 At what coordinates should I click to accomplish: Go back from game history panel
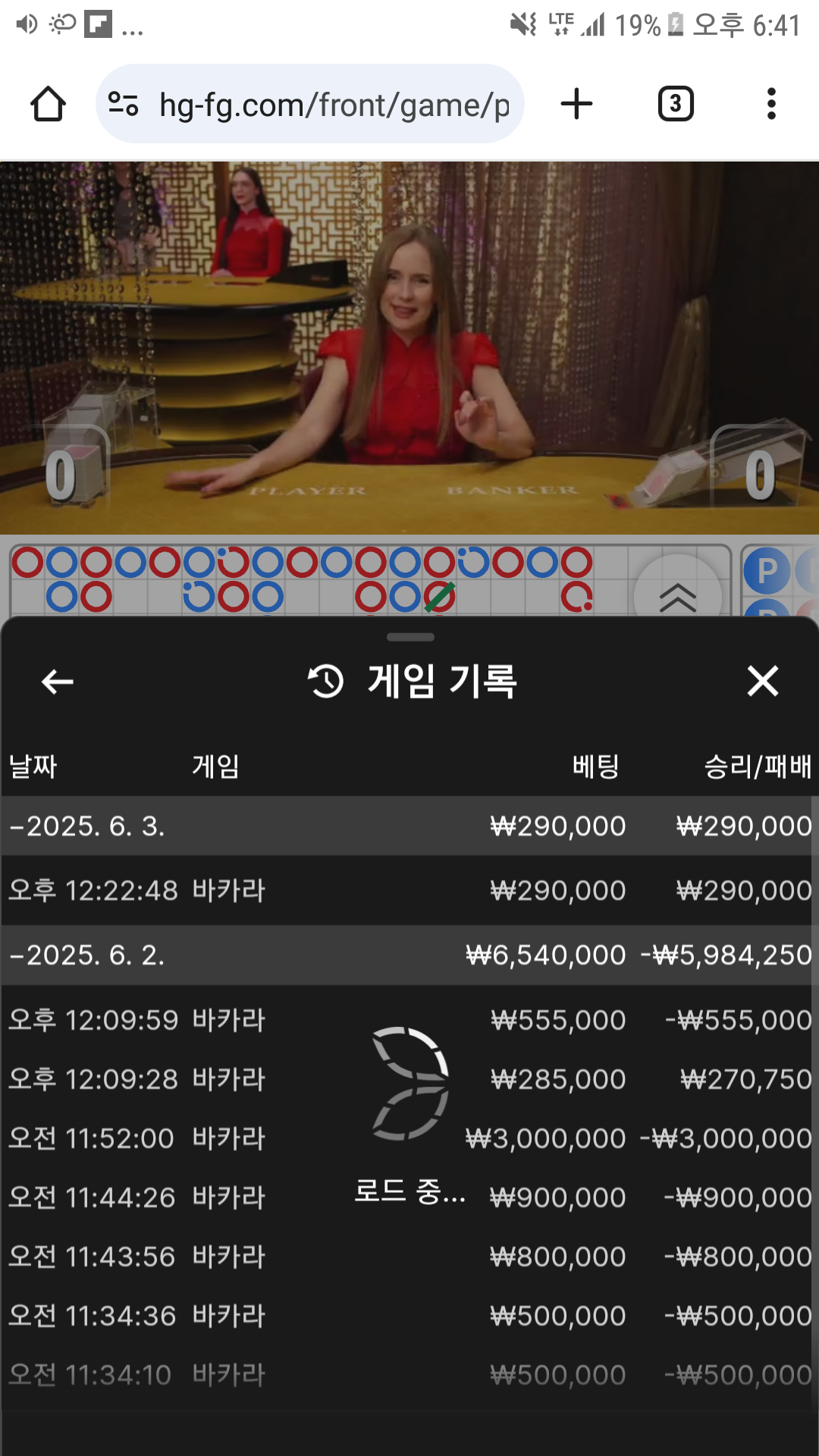tap(58, 681)
